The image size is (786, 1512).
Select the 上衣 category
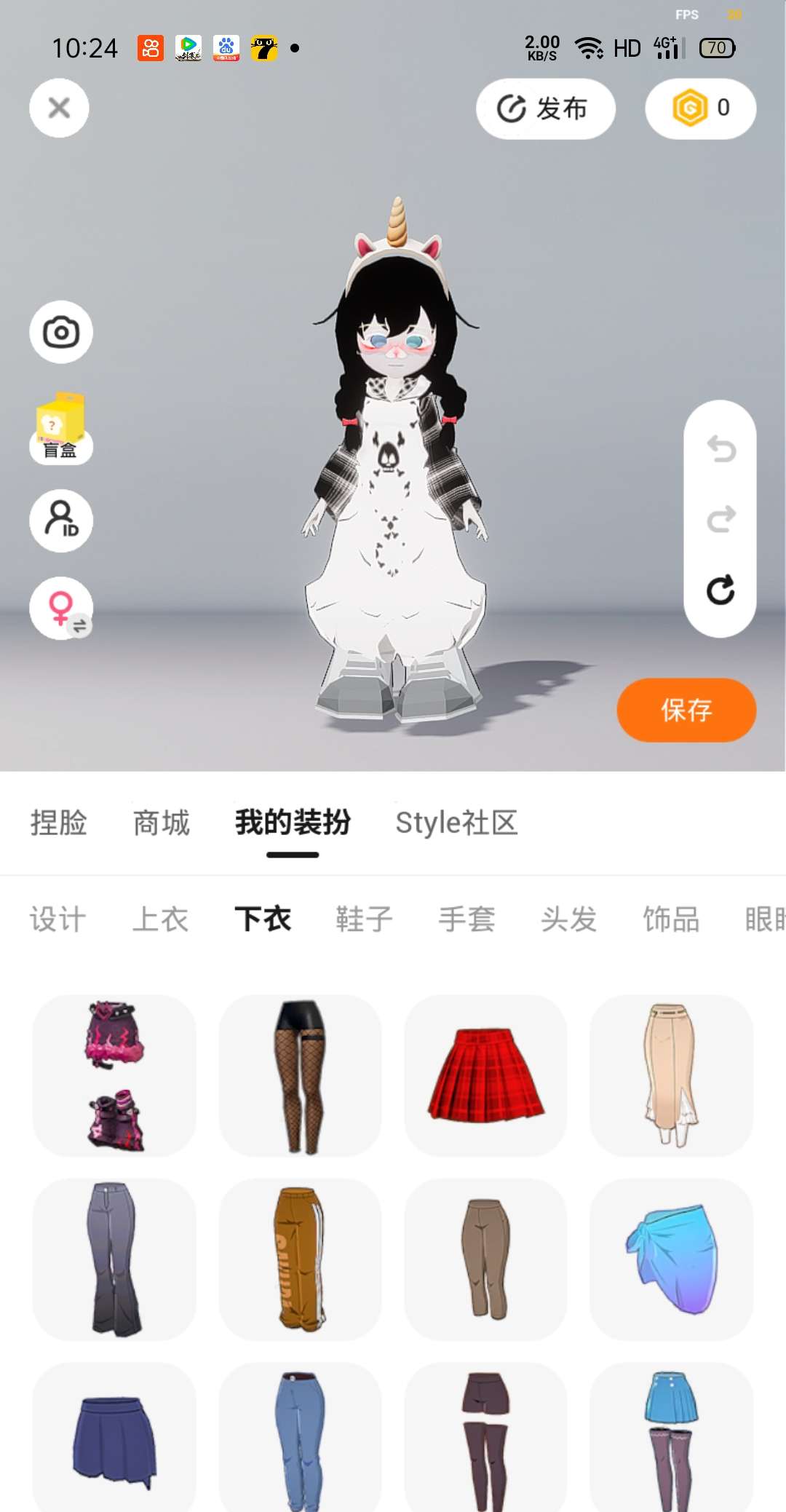pos(160,919)
